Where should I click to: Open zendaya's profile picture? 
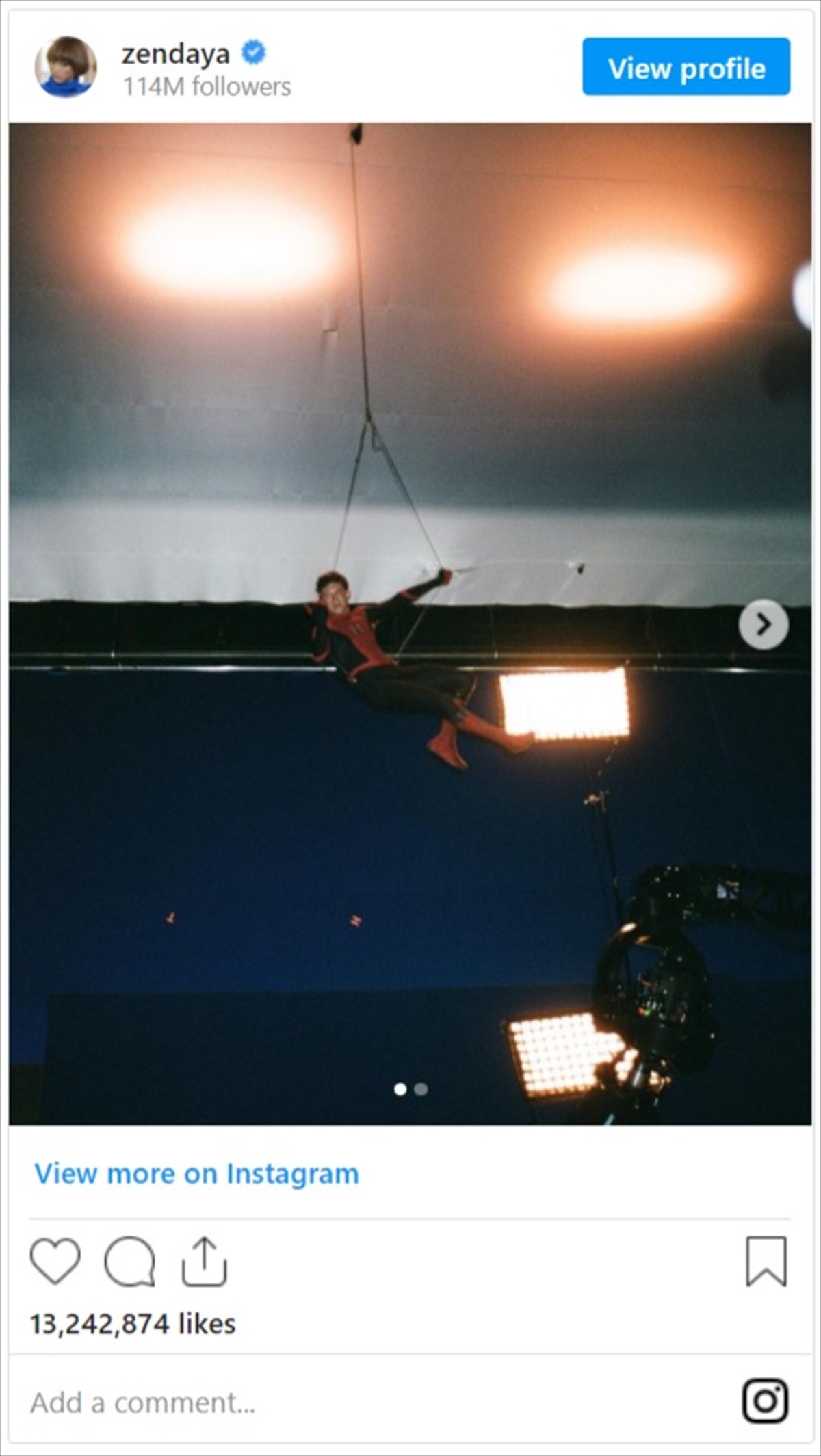pyautogui.click(x=66, y=67)
